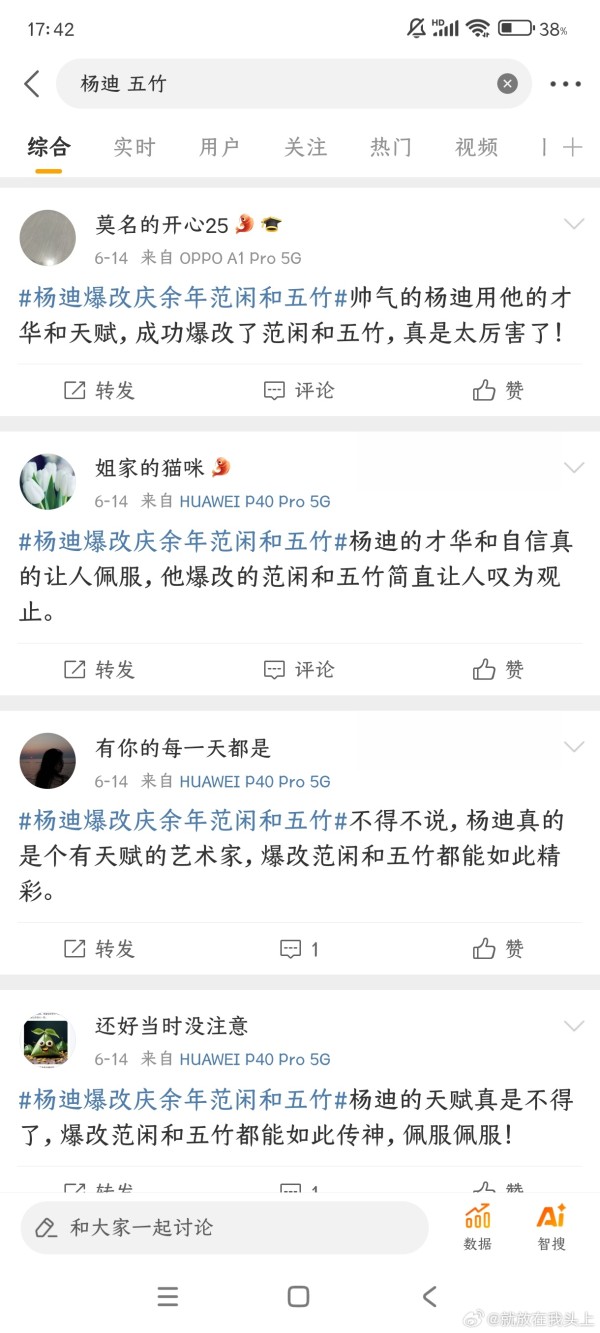Expand options chevron on 有你的每一天都是's post
This screenshot has width=600, height=1333.
574,747
